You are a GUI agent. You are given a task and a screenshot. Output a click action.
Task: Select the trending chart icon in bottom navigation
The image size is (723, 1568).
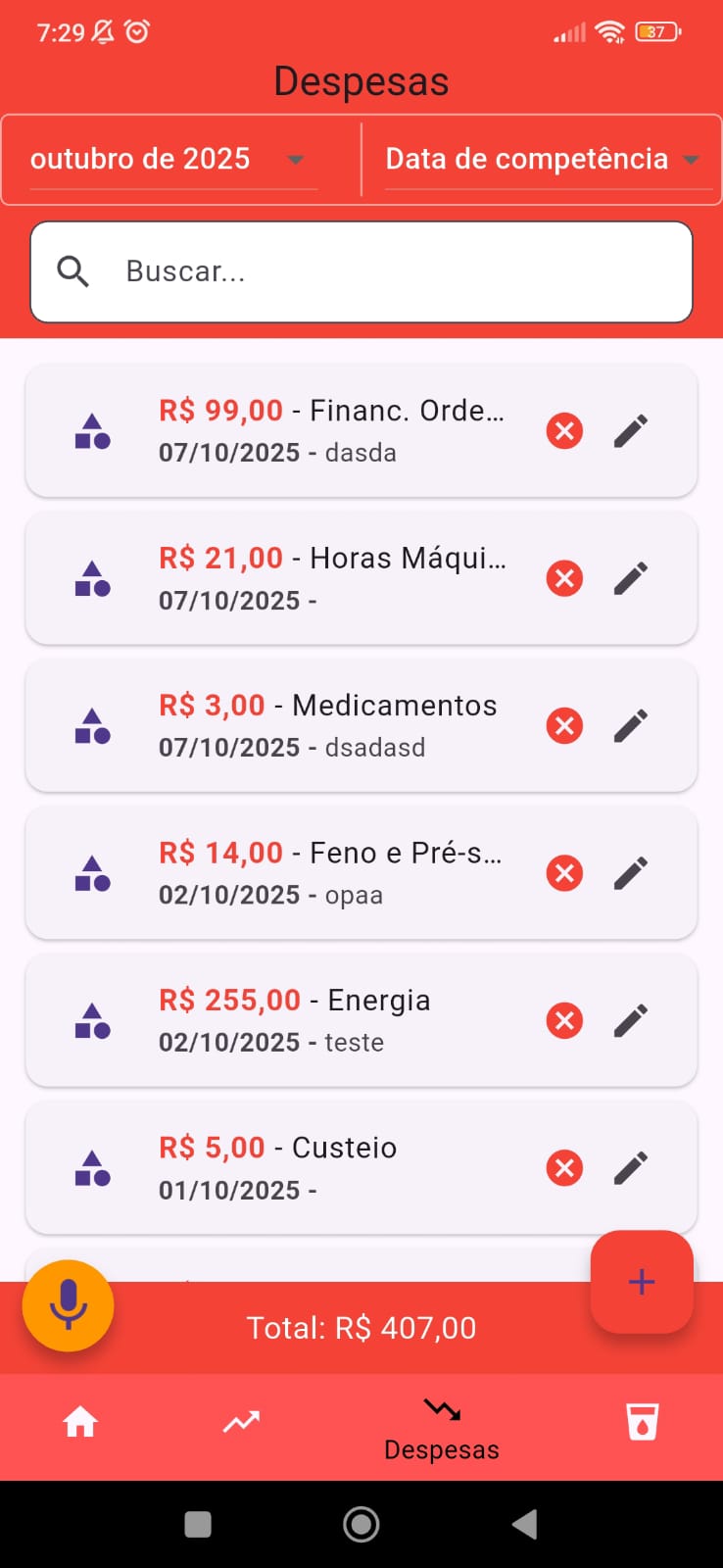click(x=240, y=1418)
